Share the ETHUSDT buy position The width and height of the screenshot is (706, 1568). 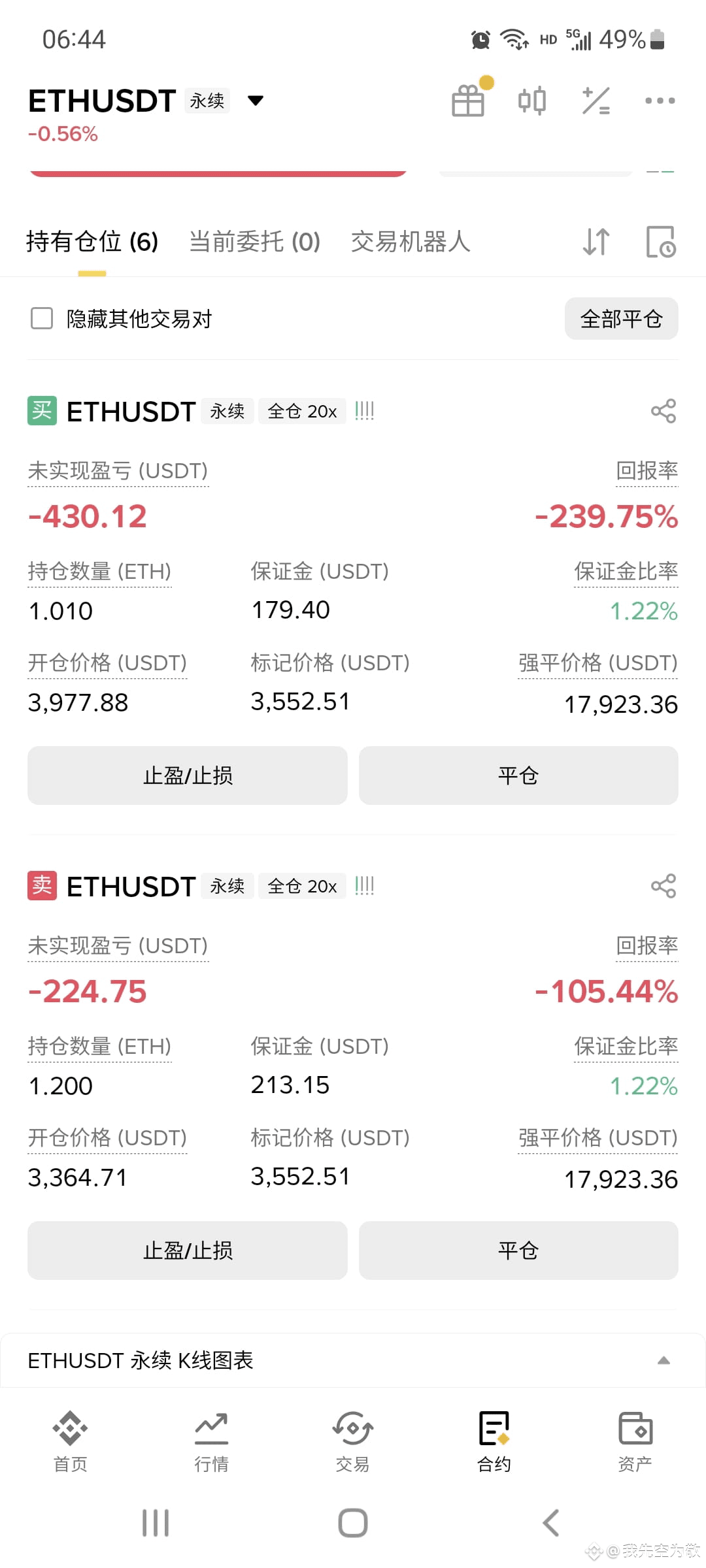coord(664,411)
